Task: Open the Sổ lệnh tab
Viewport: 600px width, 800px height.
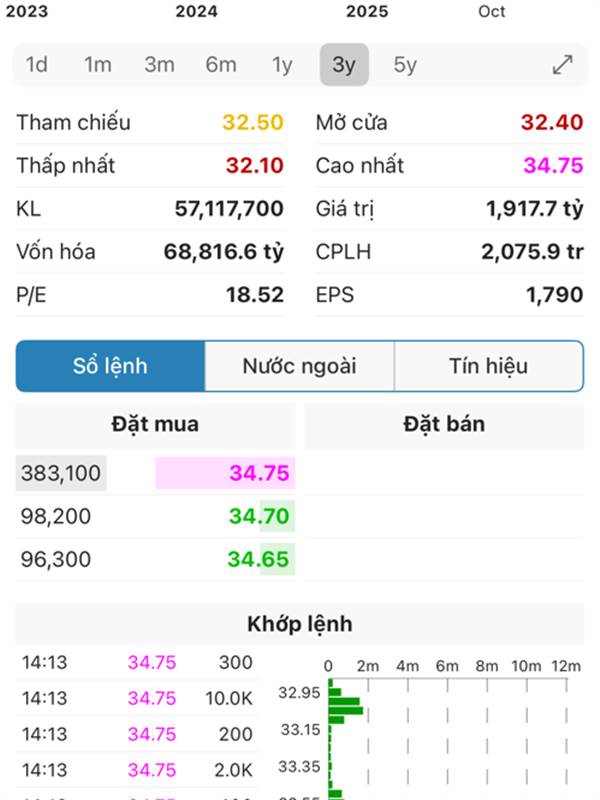Action: click(x=110, y=366)
